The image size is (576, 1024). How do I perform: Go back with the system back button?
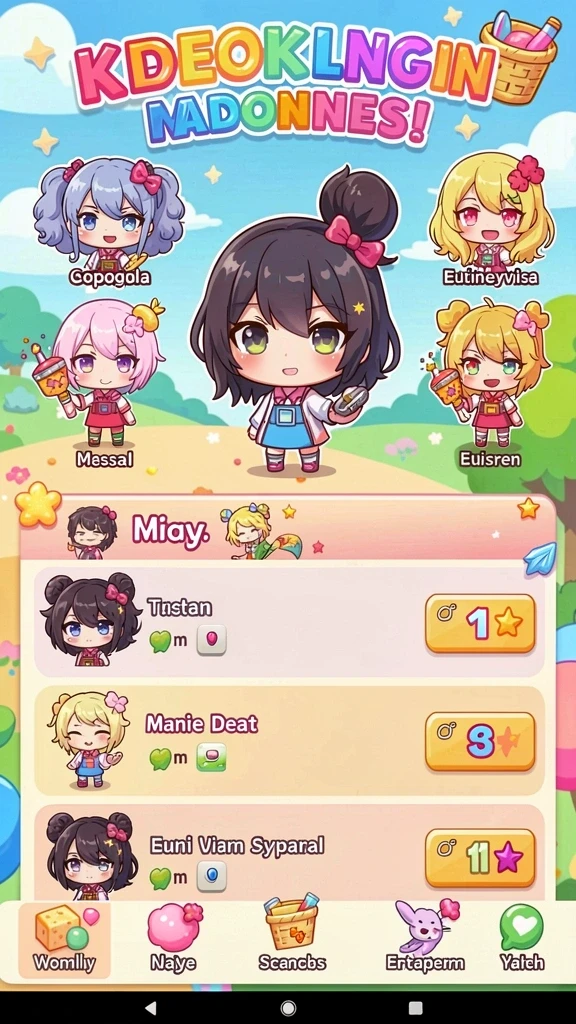151,1008
